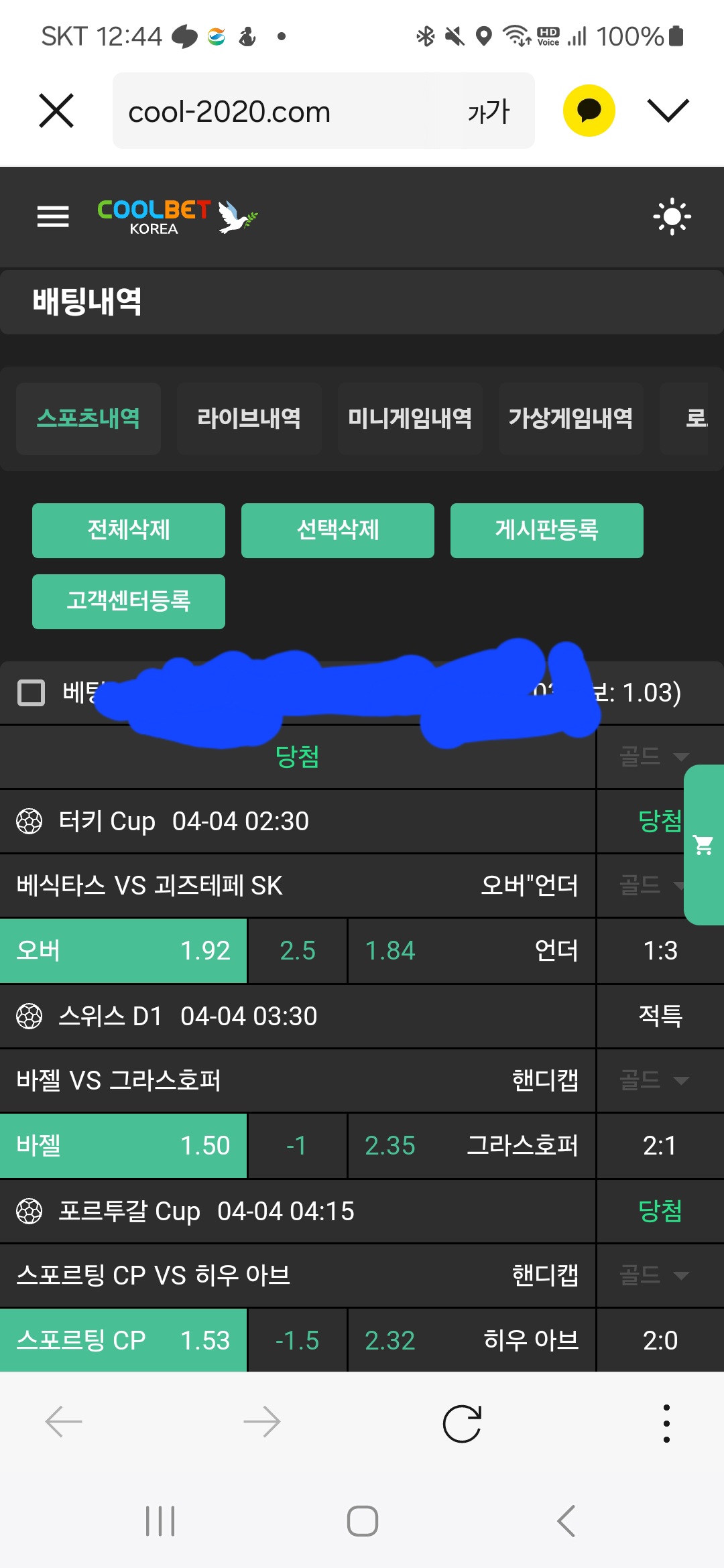The width and height of the screenshot is (724, 1568).
Task: Reload the page with the refresh icon
Action: point(462,1423)
